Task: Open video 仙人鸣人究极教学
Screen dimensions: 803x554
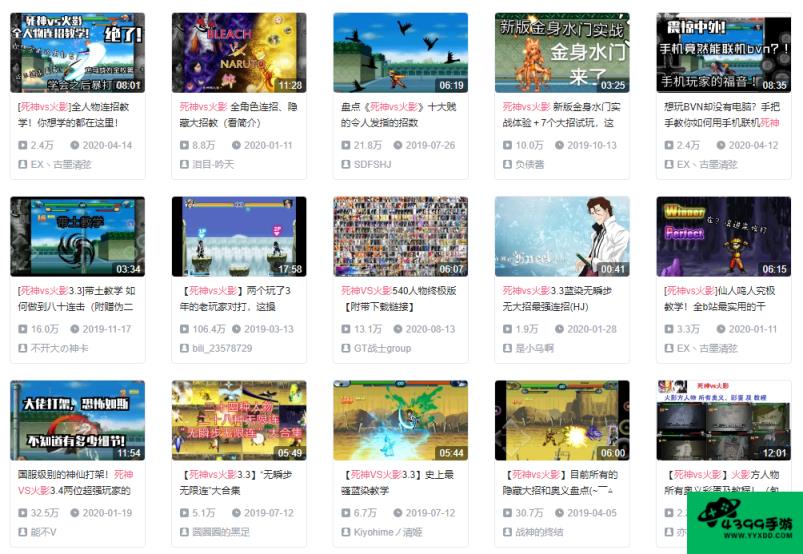Action: coord(723,237)
